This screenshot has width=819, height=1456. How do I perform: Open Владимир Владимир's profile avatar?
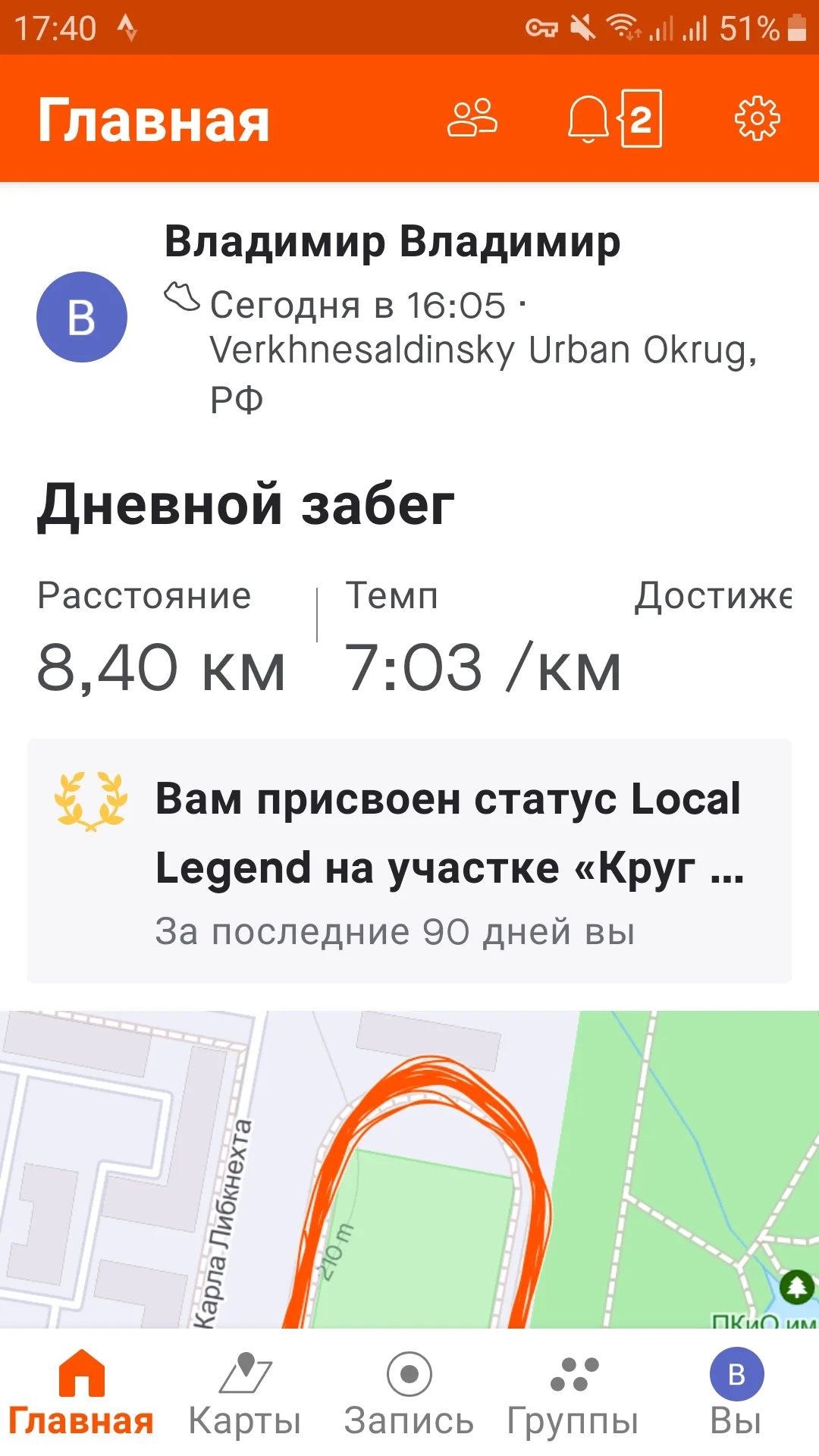point(82,317)
